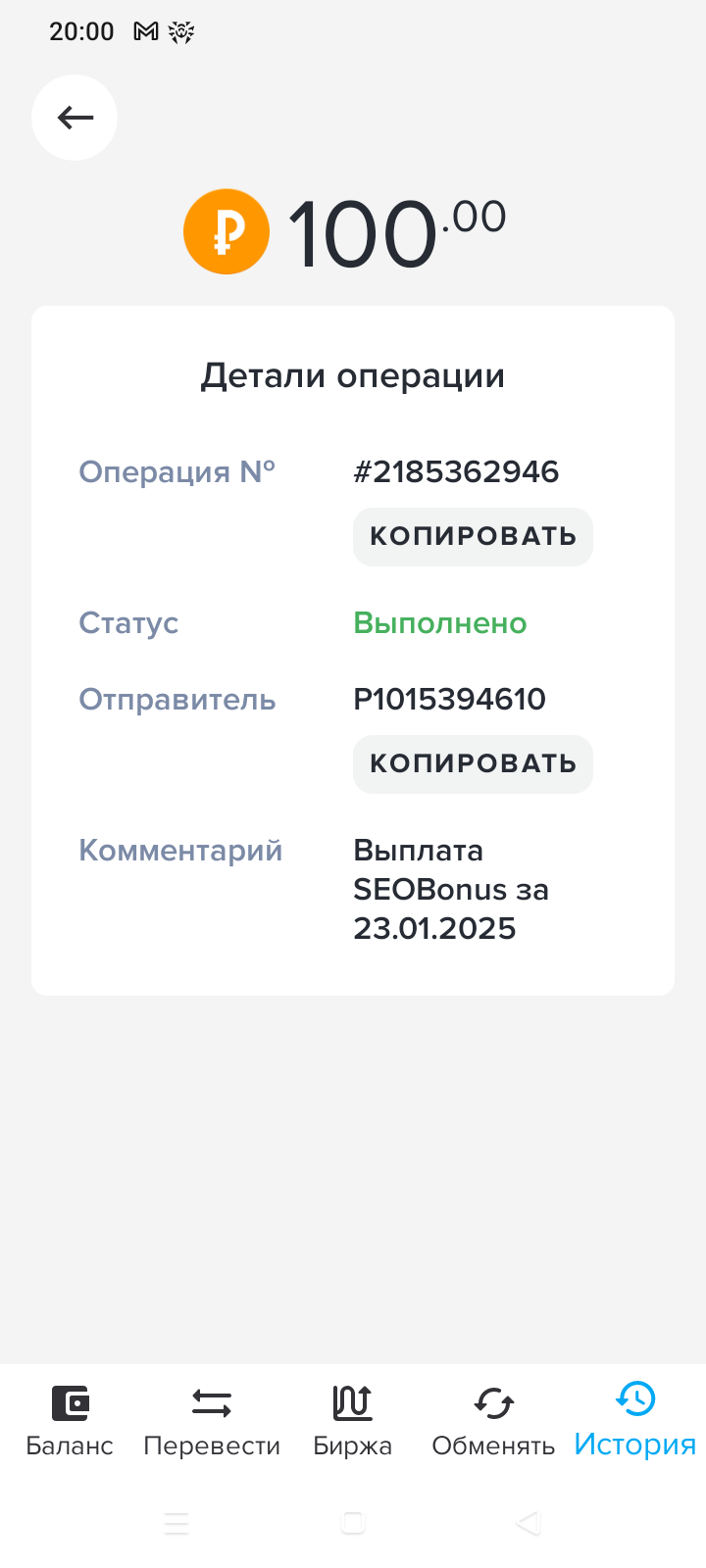Copy sender ID P1015394610
This screenshot has height=1568, width=706.
tap(473, 763)
